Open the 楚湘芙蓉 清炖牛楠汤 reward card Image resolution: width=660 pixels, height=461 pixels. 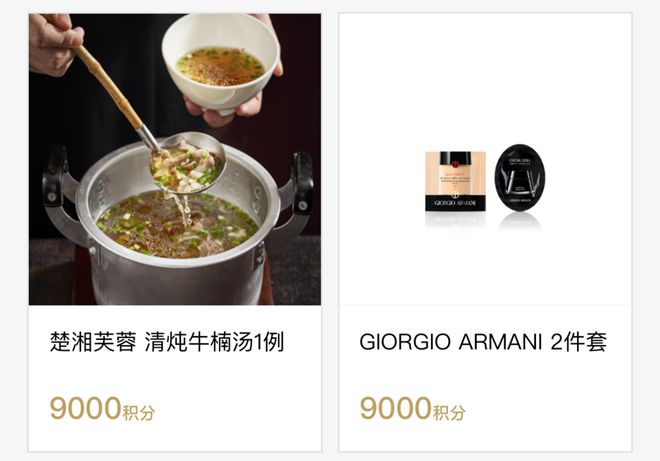(x=175, y=232)
